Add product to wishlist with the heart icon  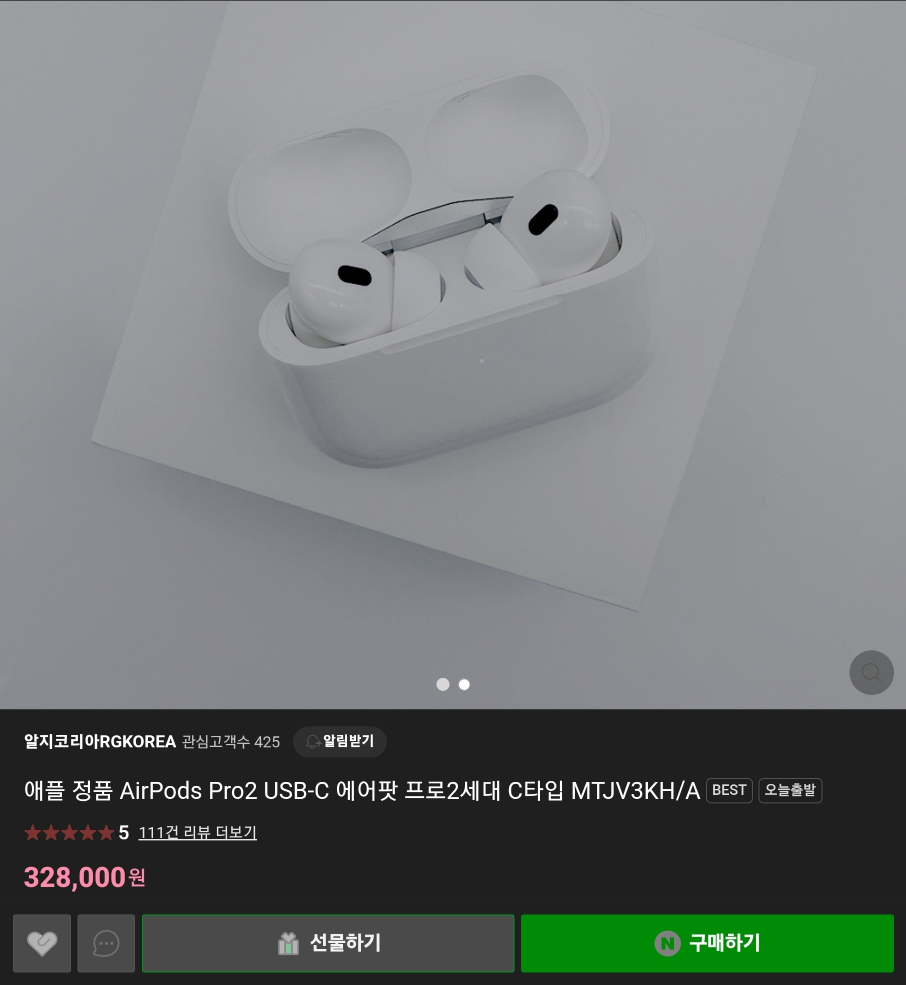[x=42, y=943]
